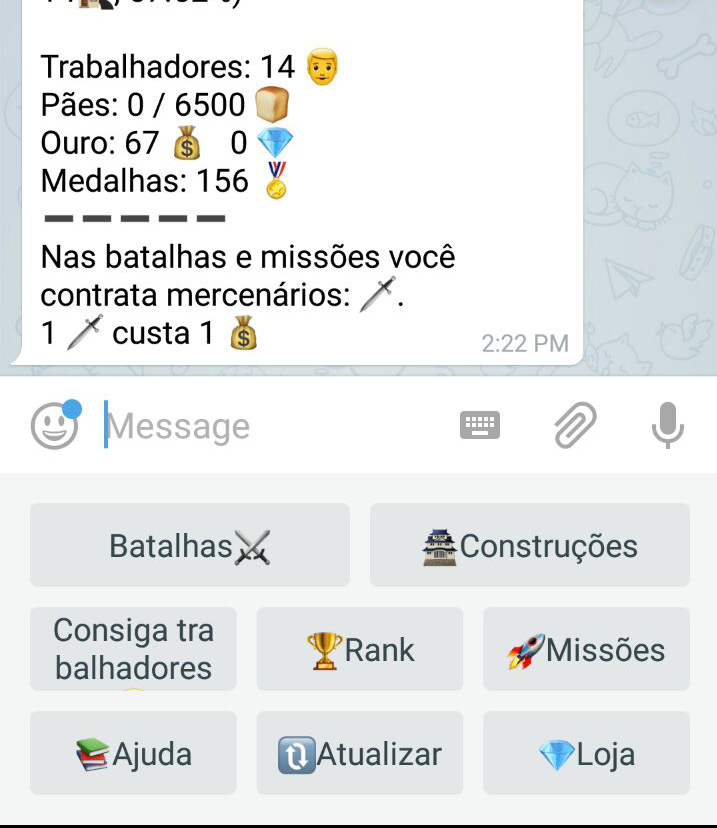This screenshot has height=828, width=717.
Task: Select Consiga trabalhadores
Action: pyautogui.click(x=133, y=649)
